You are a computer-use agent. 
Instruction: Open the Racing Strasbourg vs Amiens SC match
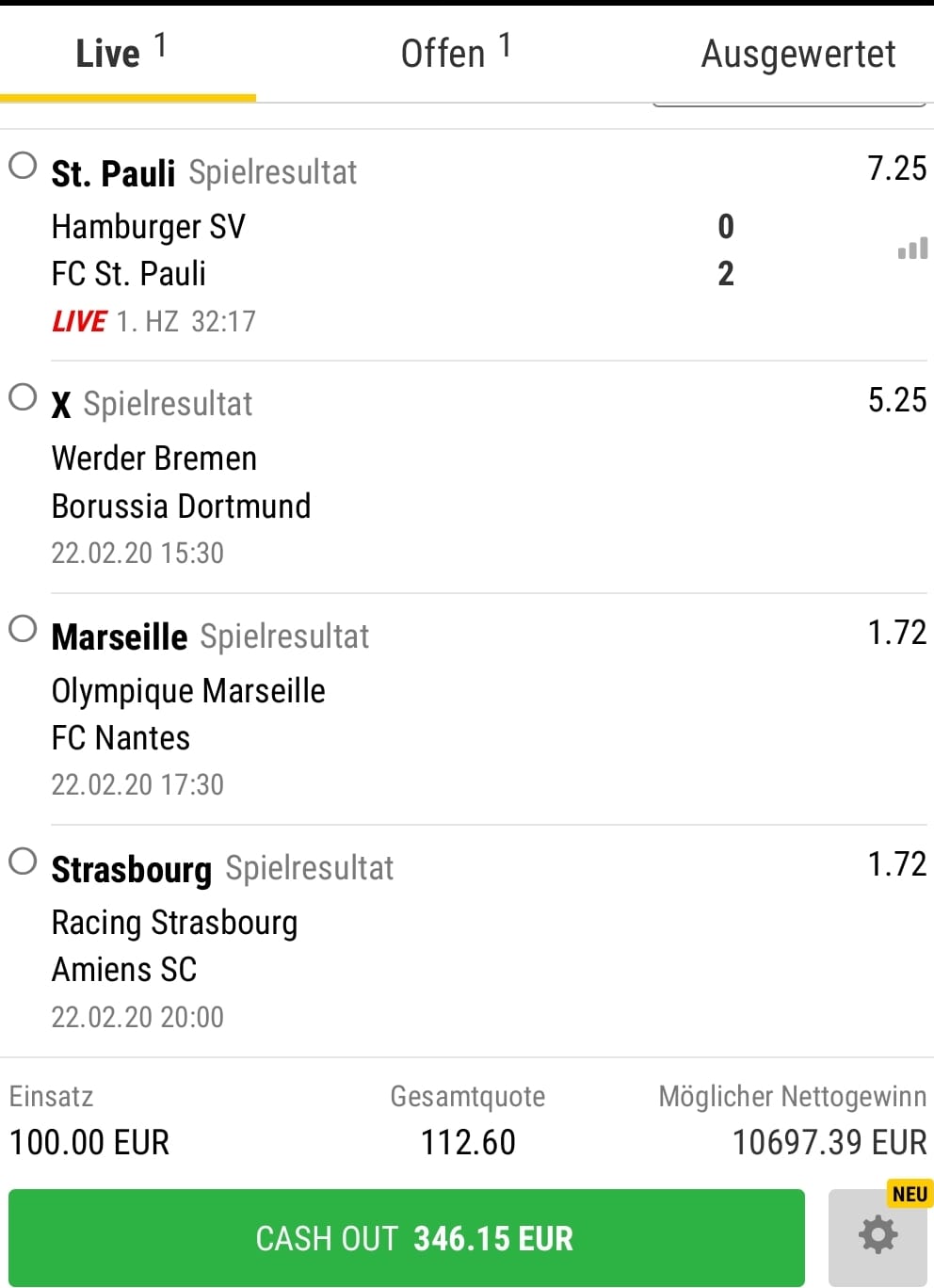click(x=377, y=945)
